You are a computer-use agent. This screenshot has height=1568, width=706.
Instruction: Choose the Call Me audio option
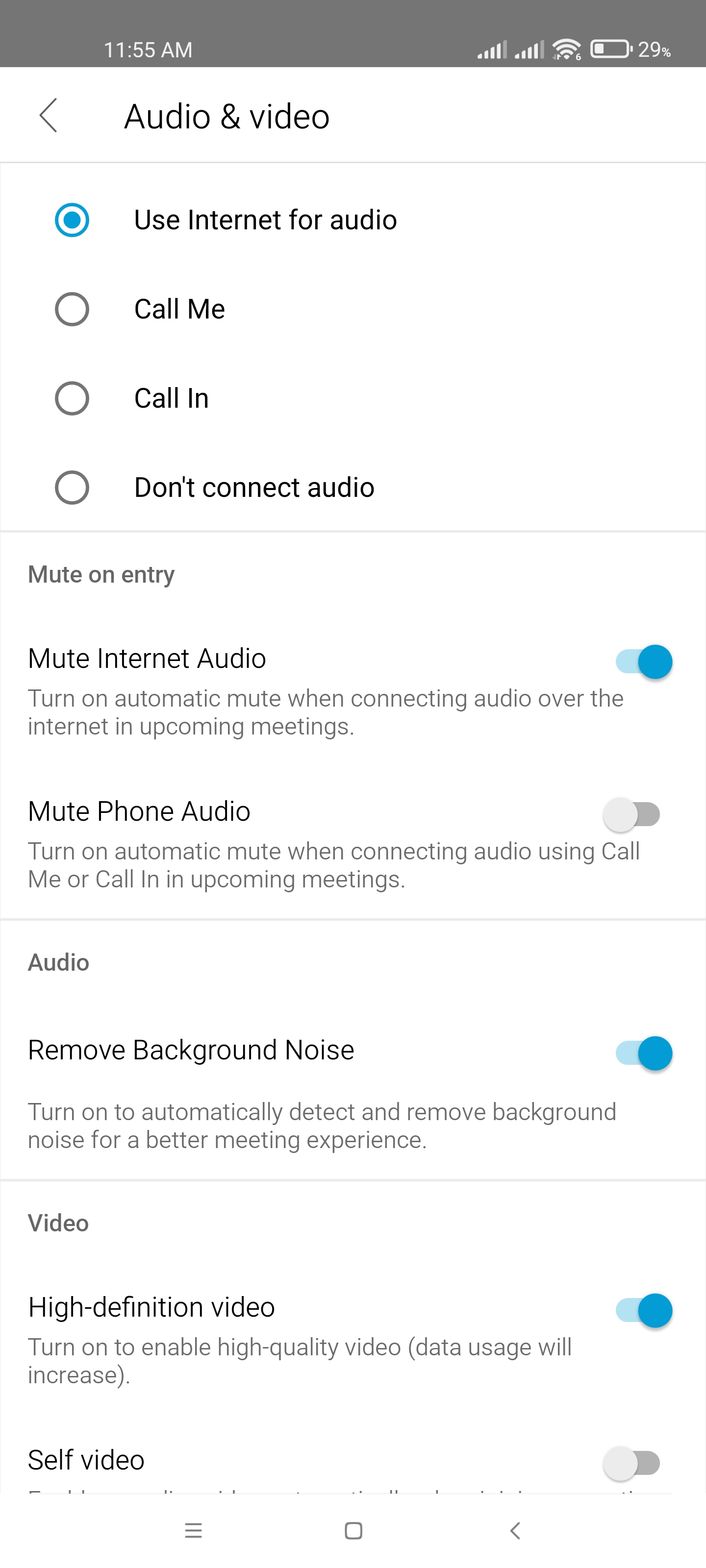[x=353, y=309]
